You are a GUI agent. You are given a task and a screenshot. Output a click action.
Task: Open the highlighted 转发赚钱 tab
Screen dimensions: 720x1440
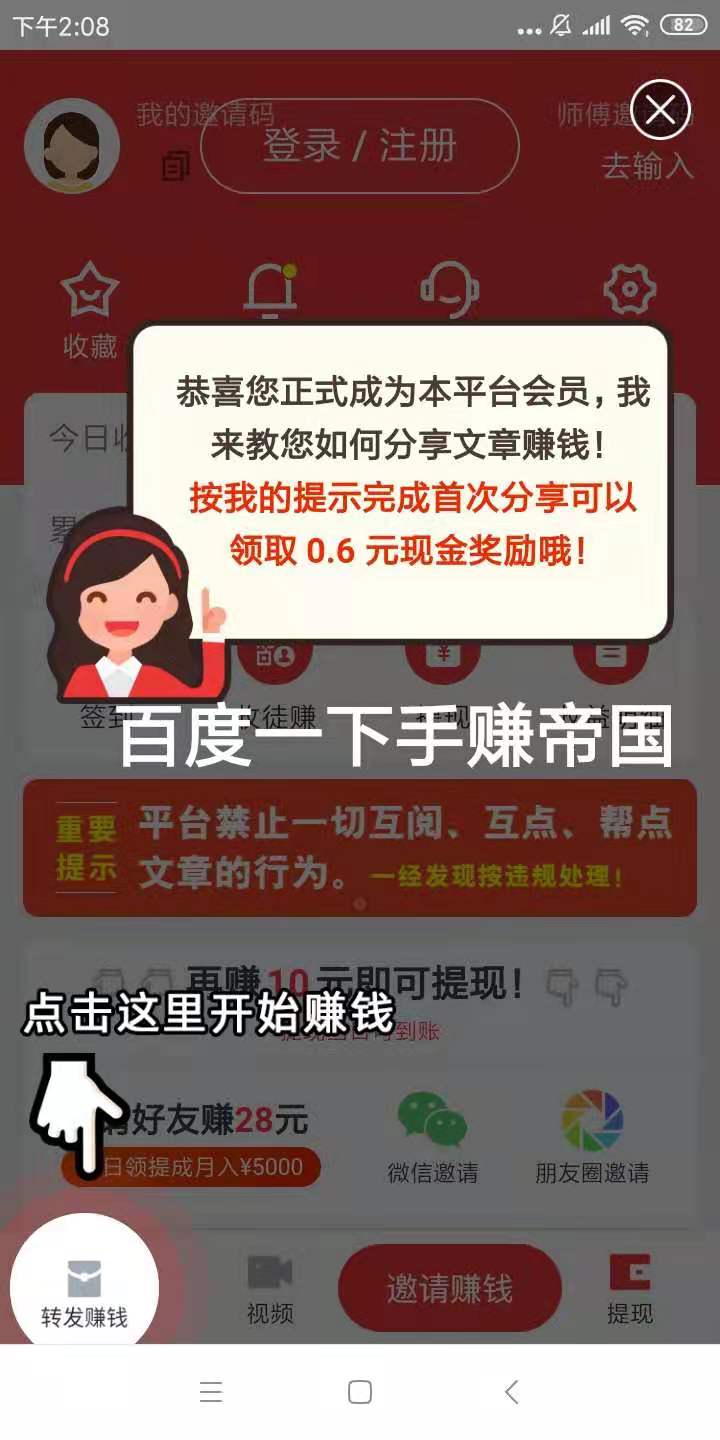tap(84, 1290)
